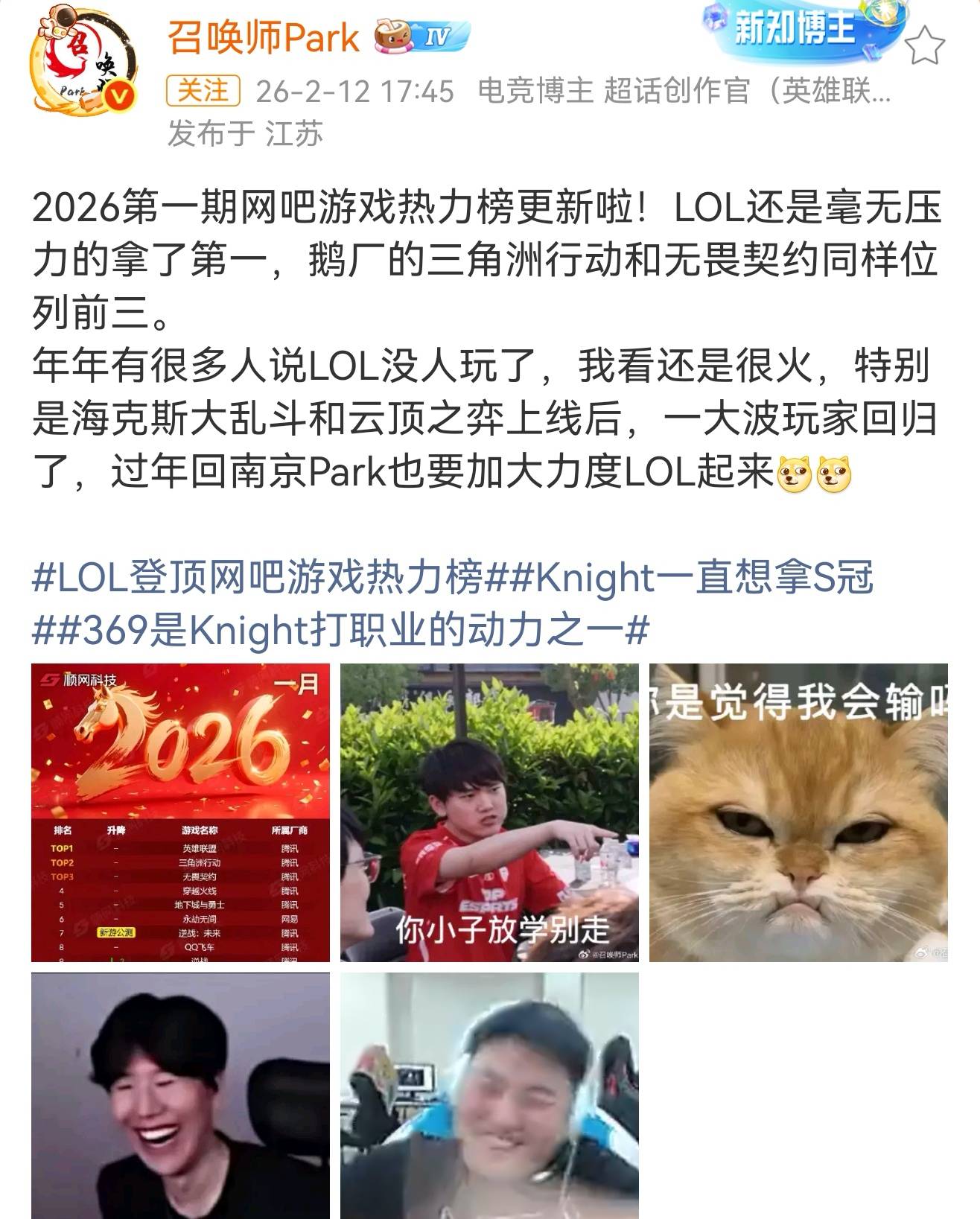The width and height of the screenshot is (980, 1219).
Task: Tap the 召唤师Park username
Action: pos(264,38)
